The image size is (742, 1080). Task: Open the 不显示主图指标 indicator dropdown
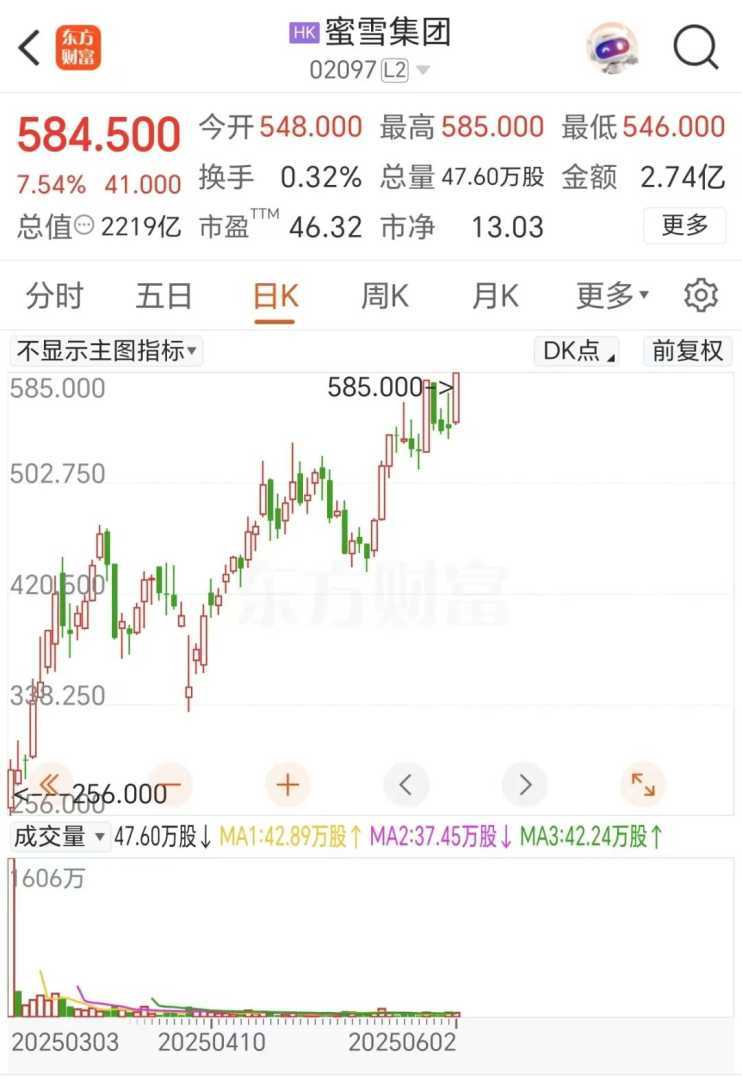click(106, 351)
